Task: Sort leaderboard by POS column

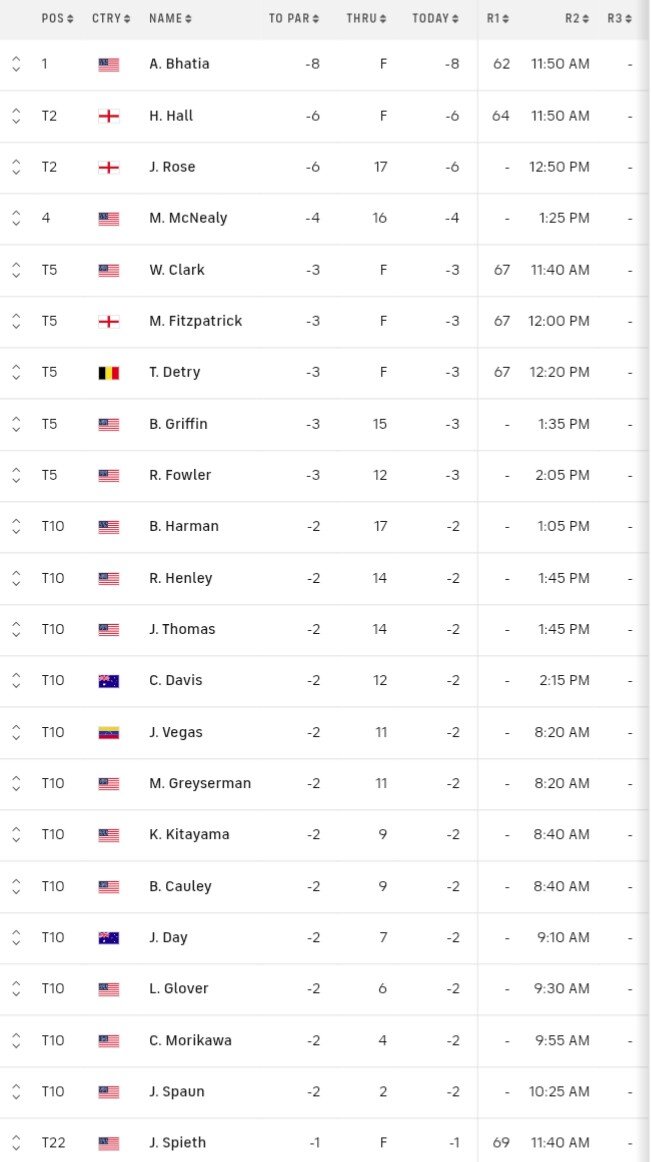Action: click(x=57, y=19)
